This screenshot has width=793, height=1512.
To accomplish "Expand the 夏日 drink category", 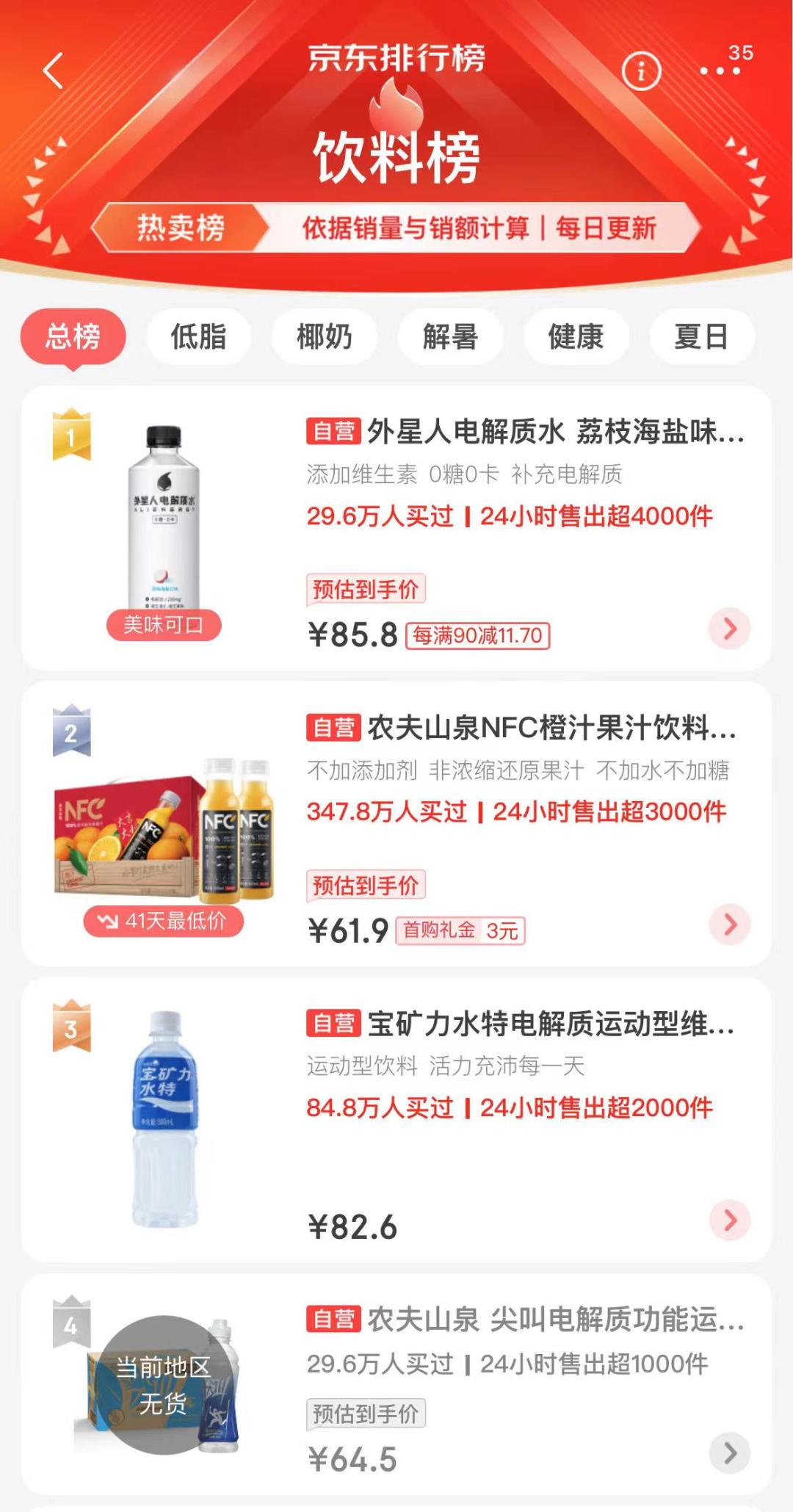I will point(702,336).
